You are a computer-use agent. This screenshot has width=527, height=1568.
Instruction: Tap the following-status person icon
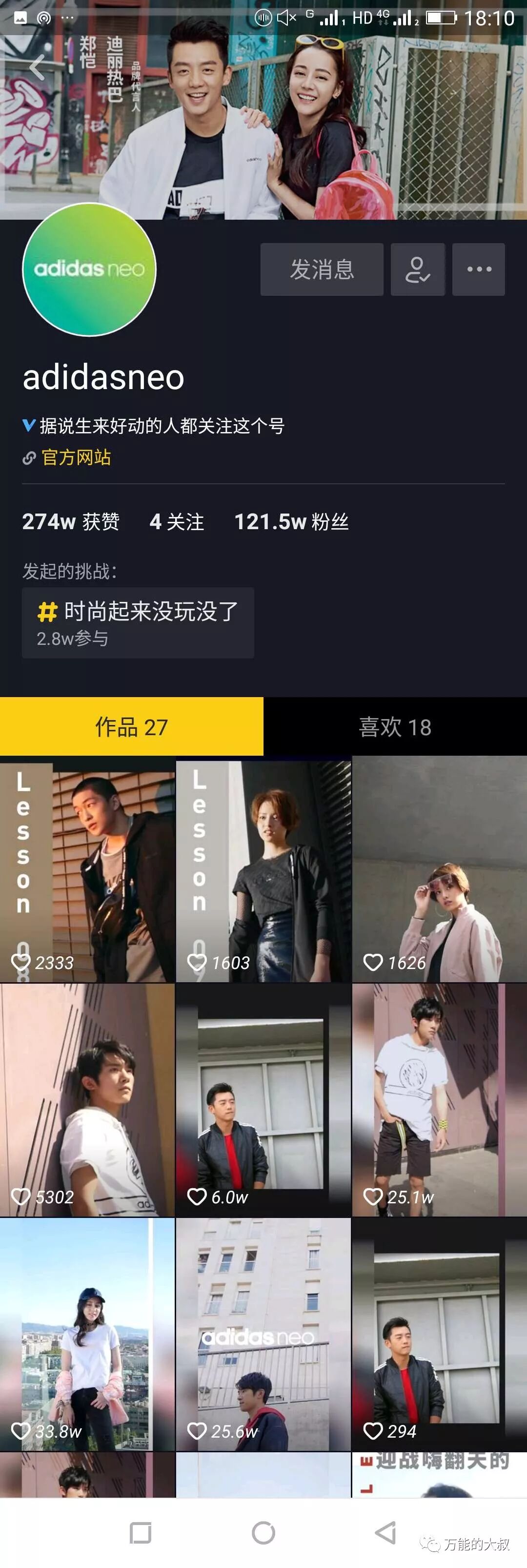(x=418, y=269)
